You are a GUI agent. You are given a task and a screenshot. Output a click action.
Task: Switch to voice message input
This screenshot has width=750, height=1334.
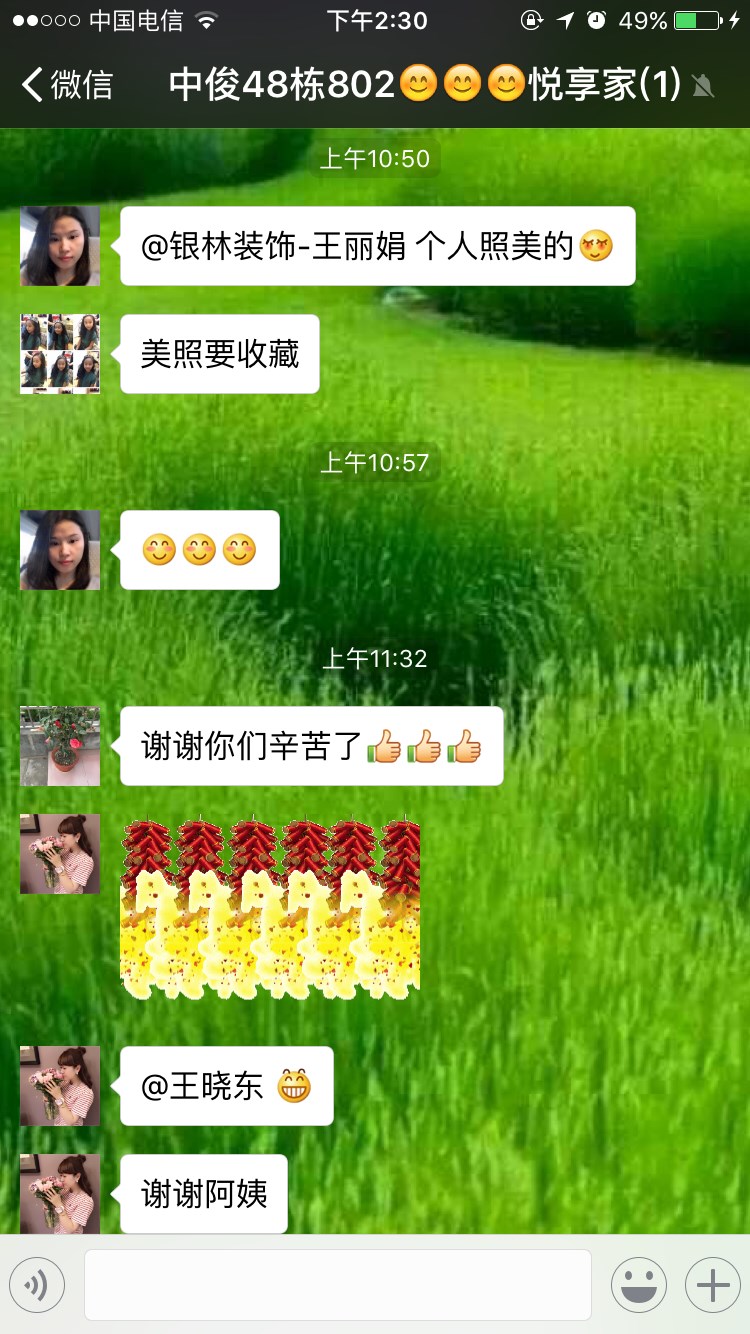[x=37, y=1285]
